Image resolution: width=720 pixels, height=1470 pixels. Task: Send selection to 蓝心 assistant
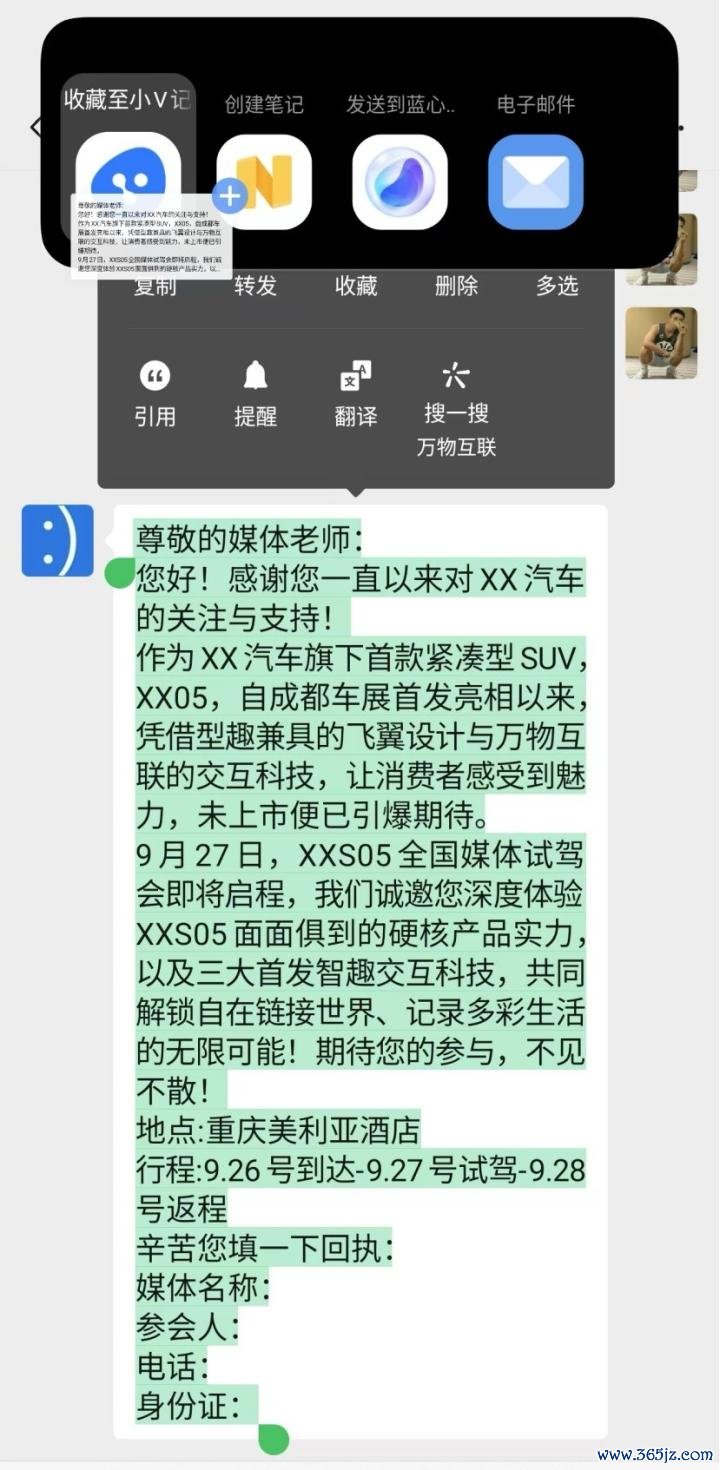[x=400, y=181]
